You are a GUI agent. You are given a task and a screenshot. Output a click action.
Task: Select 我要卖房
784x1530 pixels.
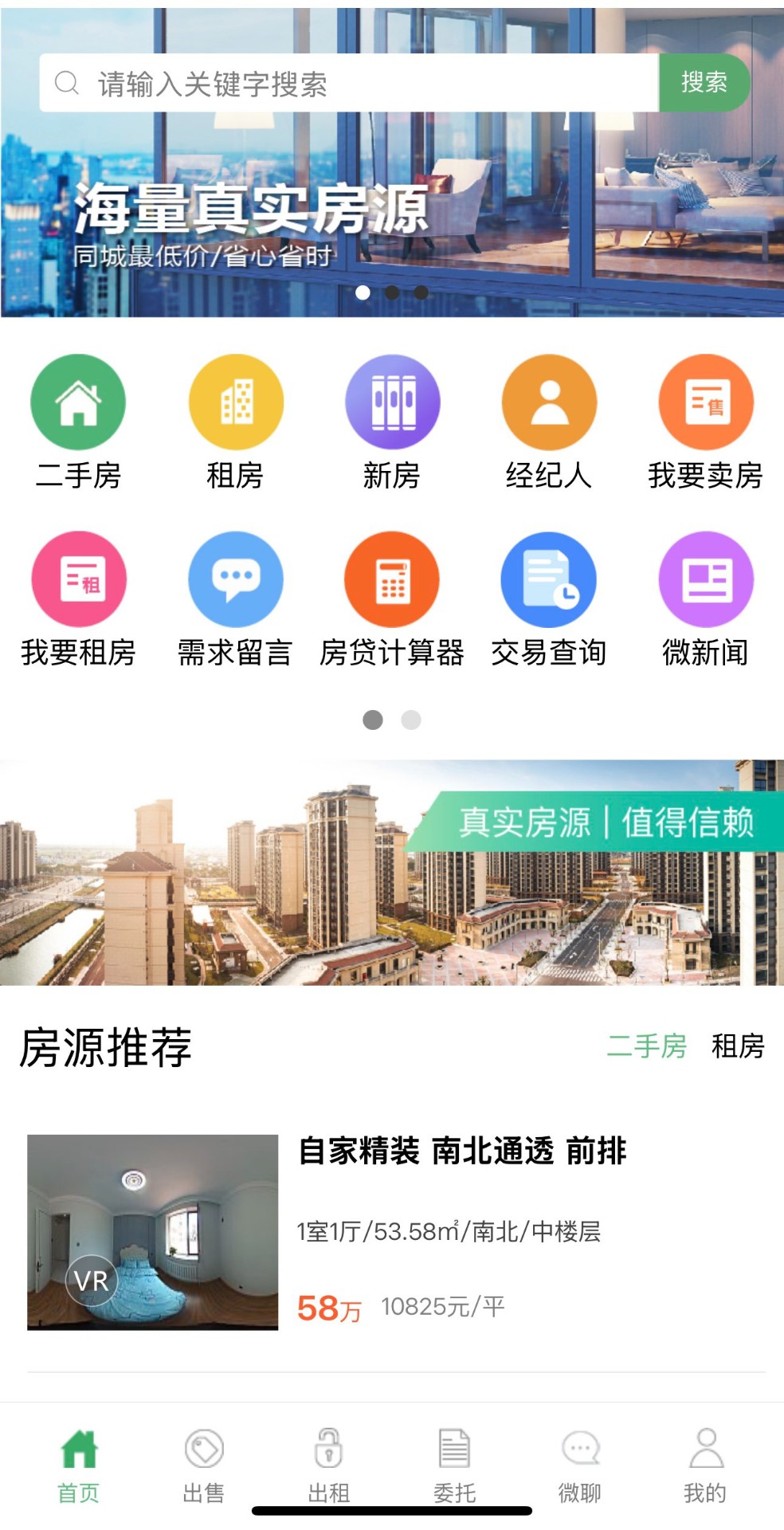coord(705,403)
